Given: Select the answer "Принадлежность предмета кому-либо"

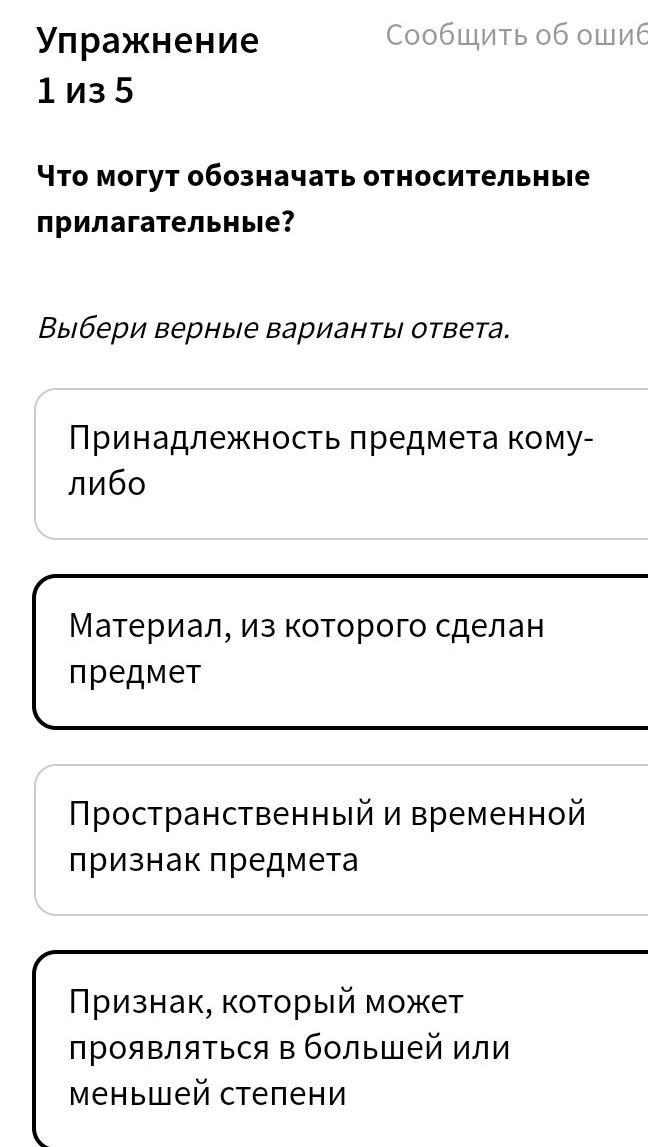Looking at the screenshot, I should 341,464.
